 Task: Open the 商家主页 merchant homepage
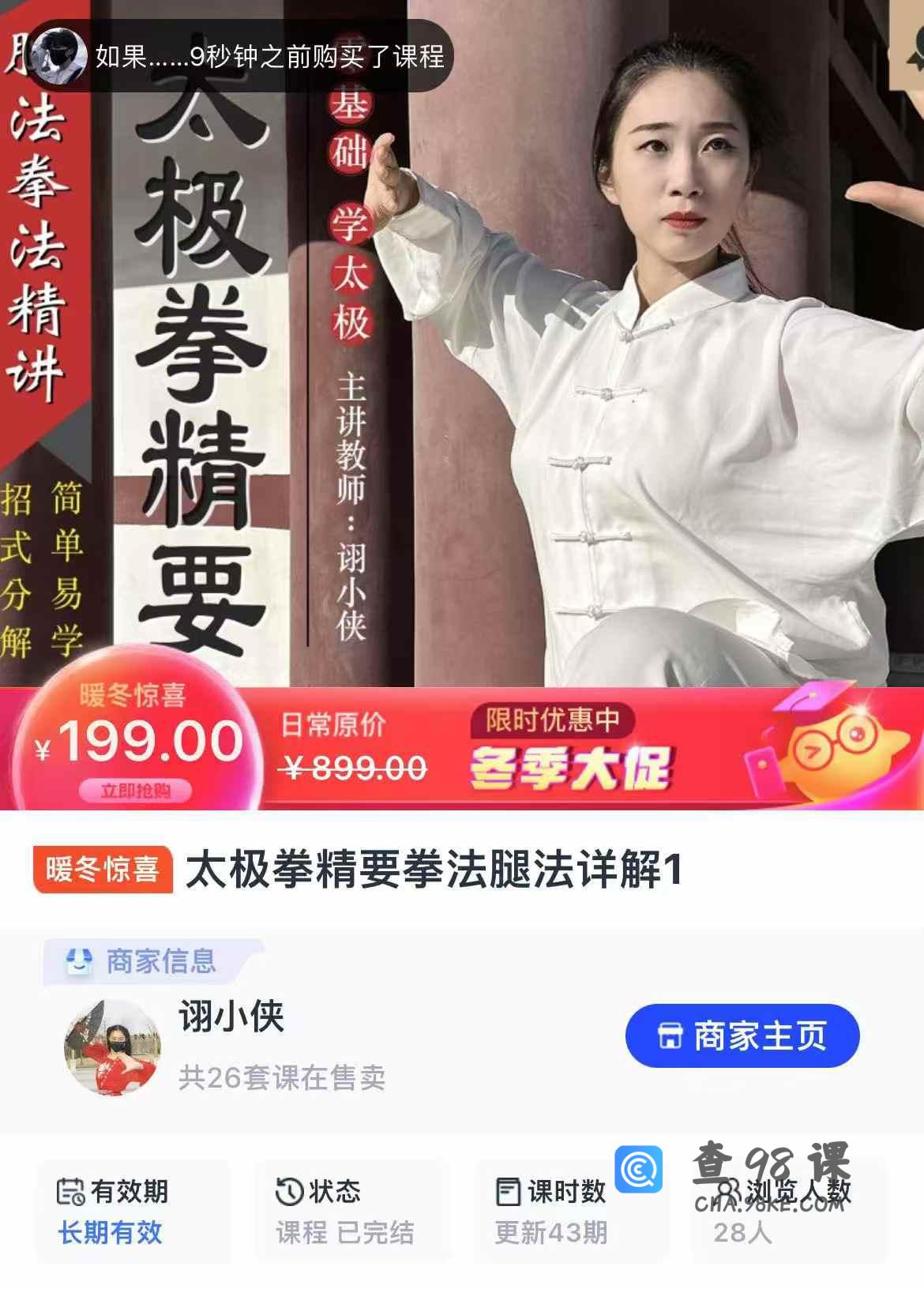(x=742, y=1035)
